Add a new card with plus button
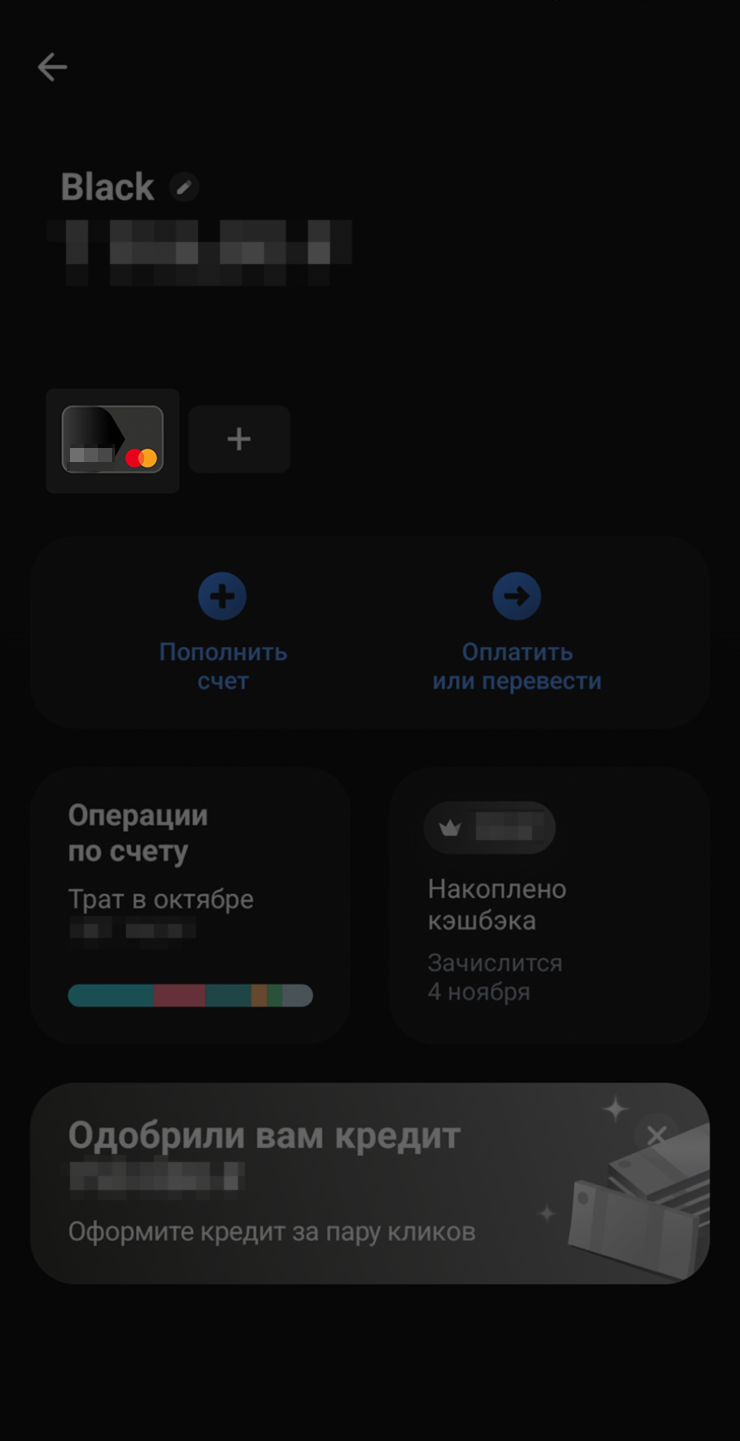The image size is (740, 1441). tap(239, 439)
